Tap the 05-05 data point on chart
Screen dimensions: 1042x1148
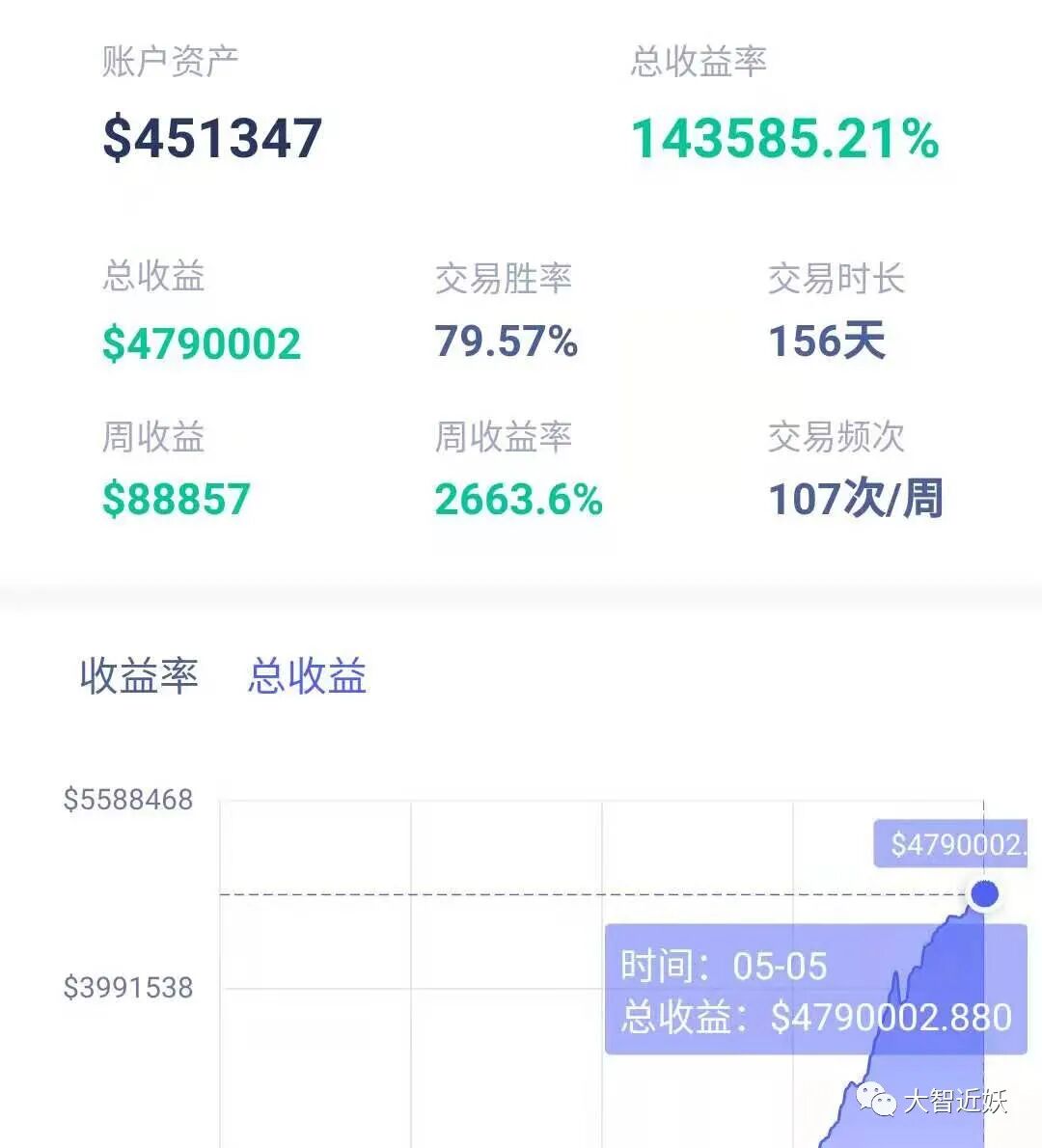click(984, 894)
